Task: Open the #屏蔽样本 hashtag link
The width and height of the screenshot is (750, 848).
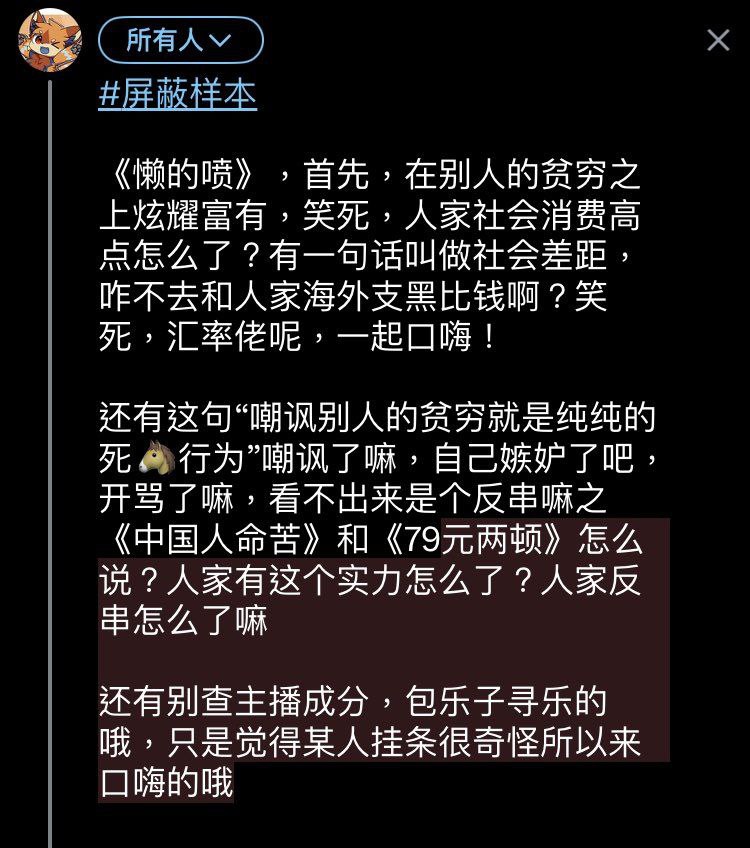Action: 178,95
